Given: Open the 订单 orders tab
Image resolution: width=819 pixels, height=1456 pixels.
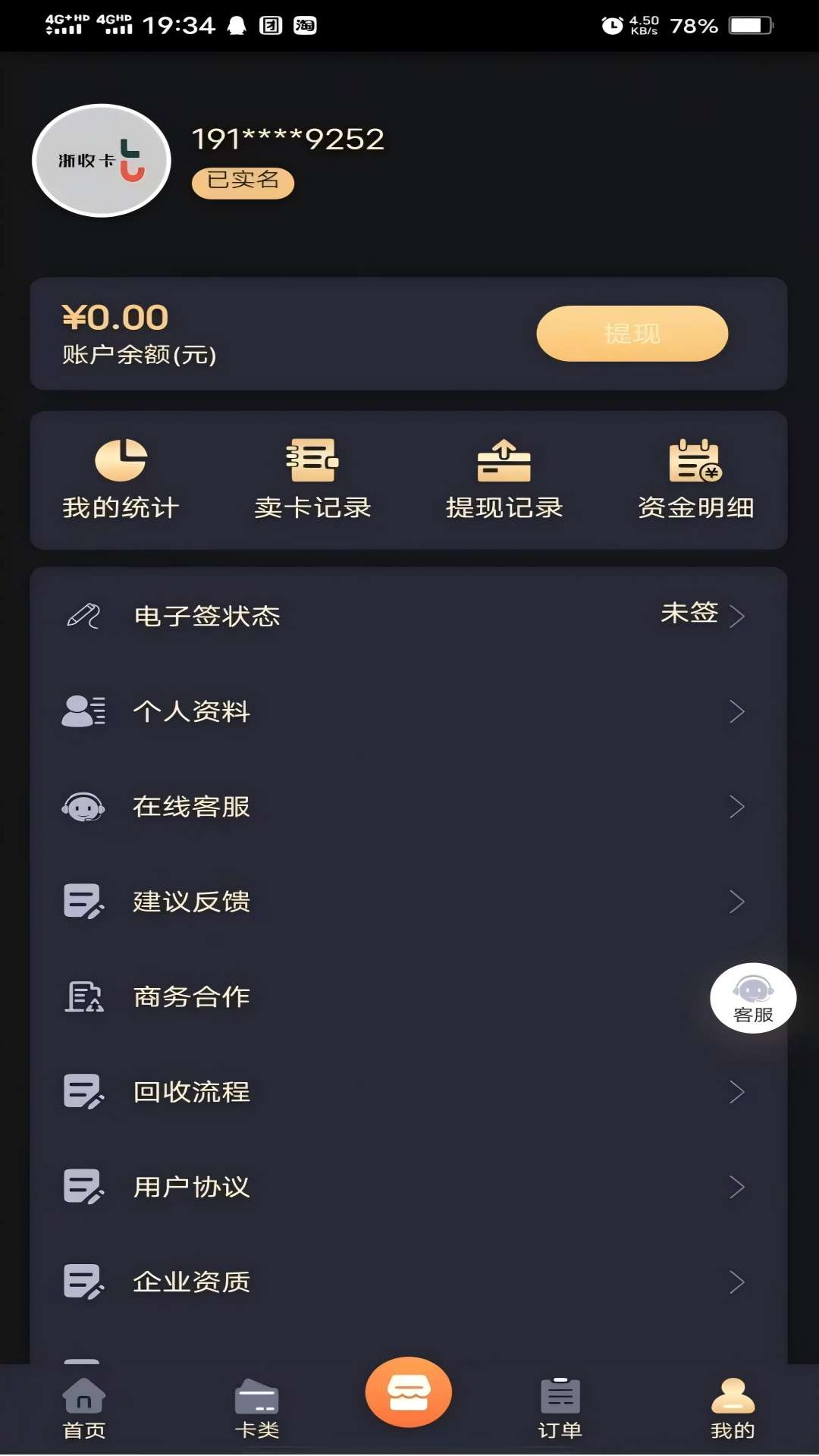Looking at the screenshot, I should [x=561, y=1407].
